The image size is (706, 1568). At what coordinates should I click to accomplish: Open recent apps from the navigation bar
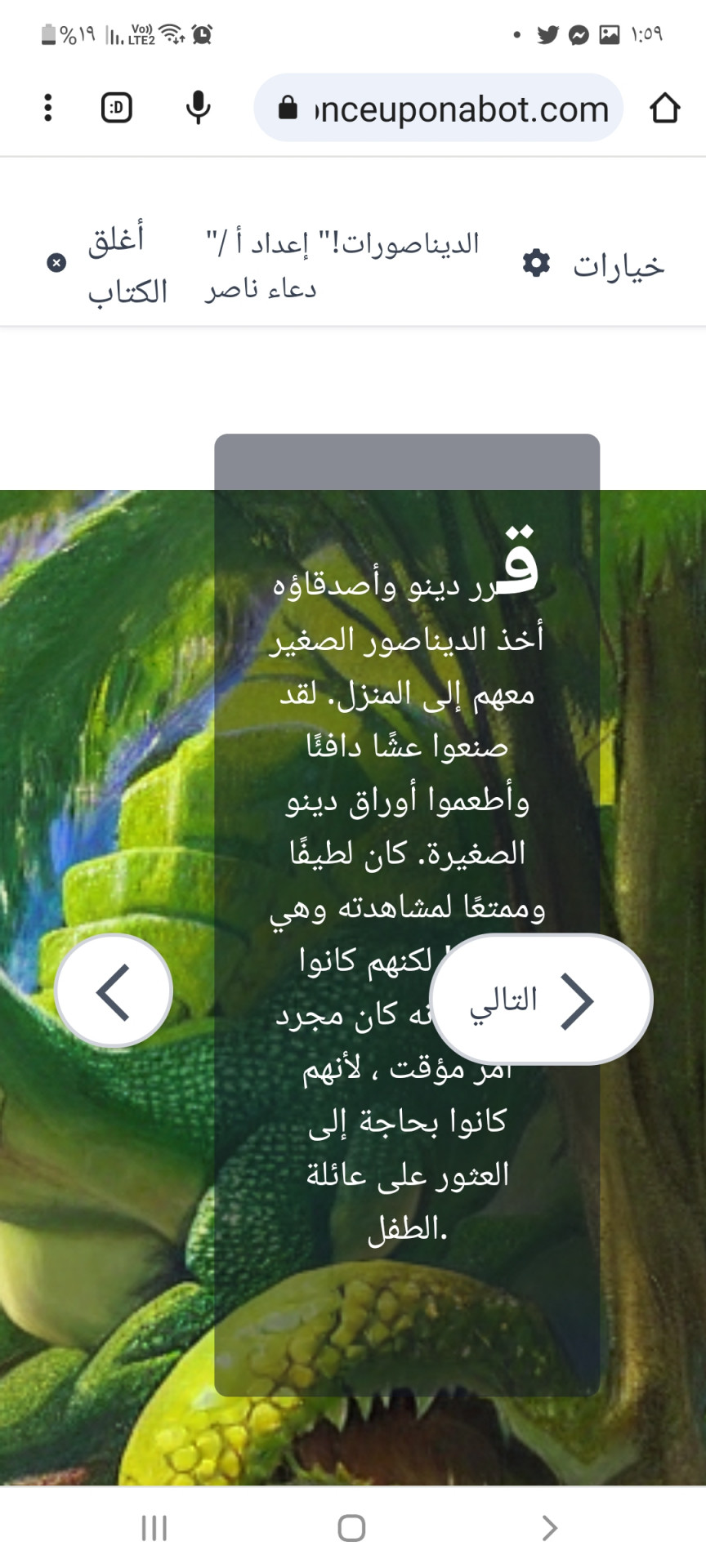point(154,1528)
